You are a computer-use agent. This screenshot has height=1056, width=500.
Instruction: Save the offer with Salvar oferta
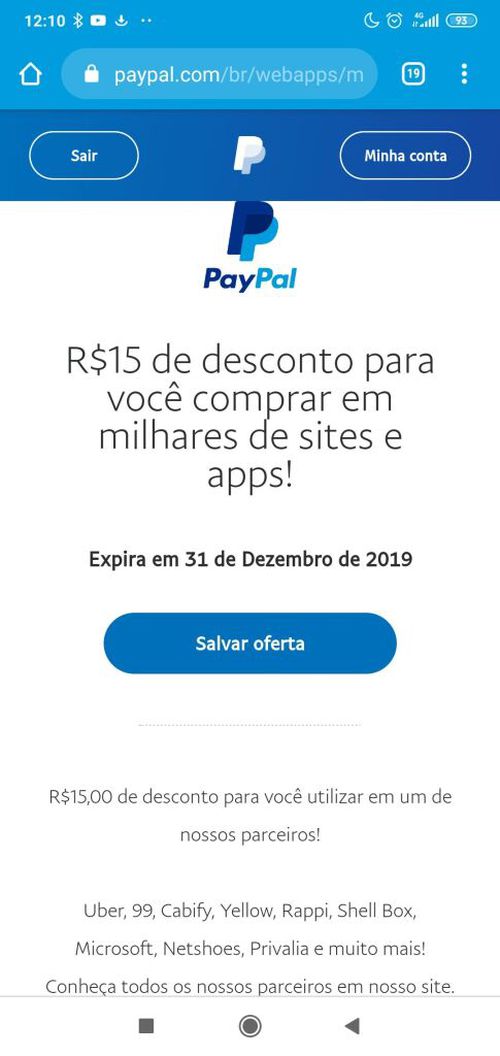pyautogui.click(x=250, y=643)
